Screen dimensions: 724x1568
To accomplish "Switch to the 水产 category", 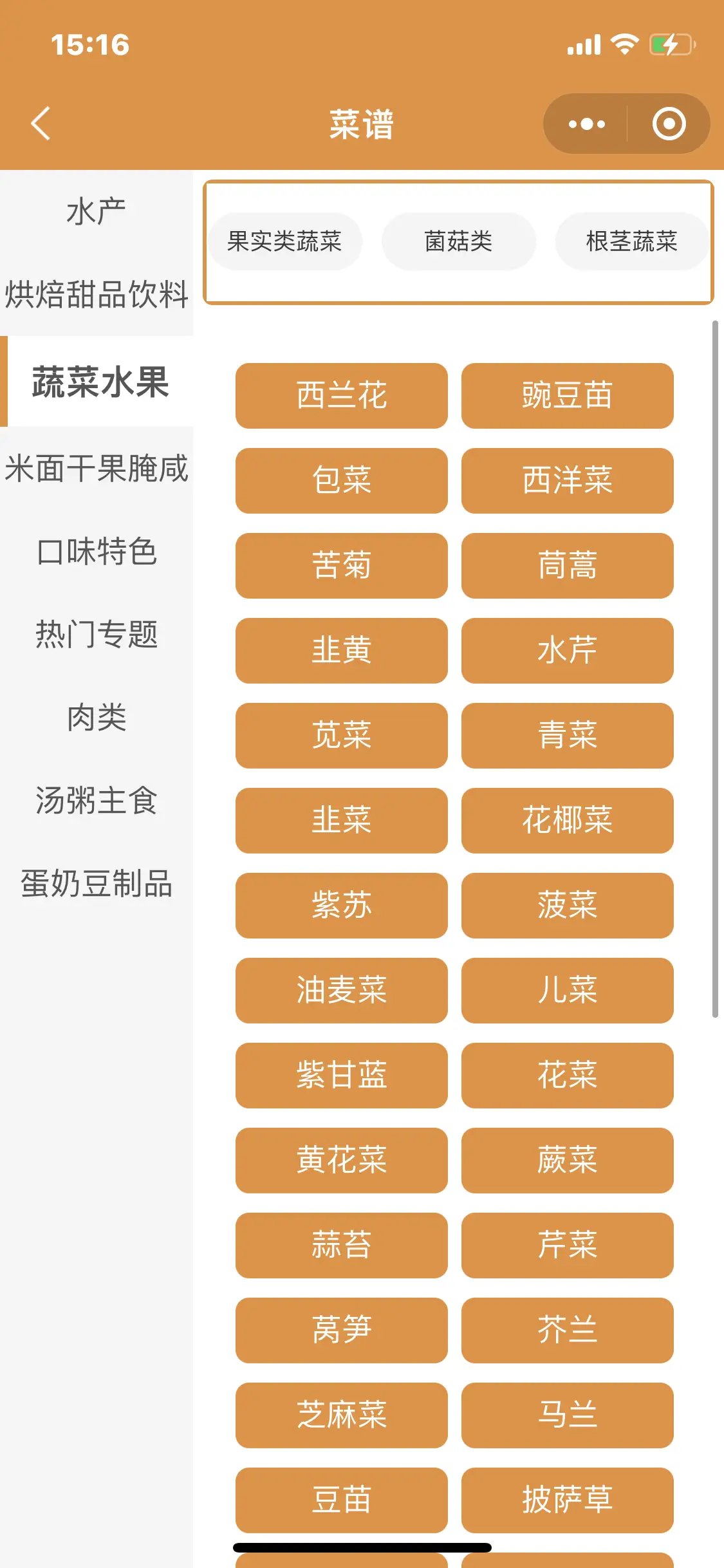I will pos(97,212).
